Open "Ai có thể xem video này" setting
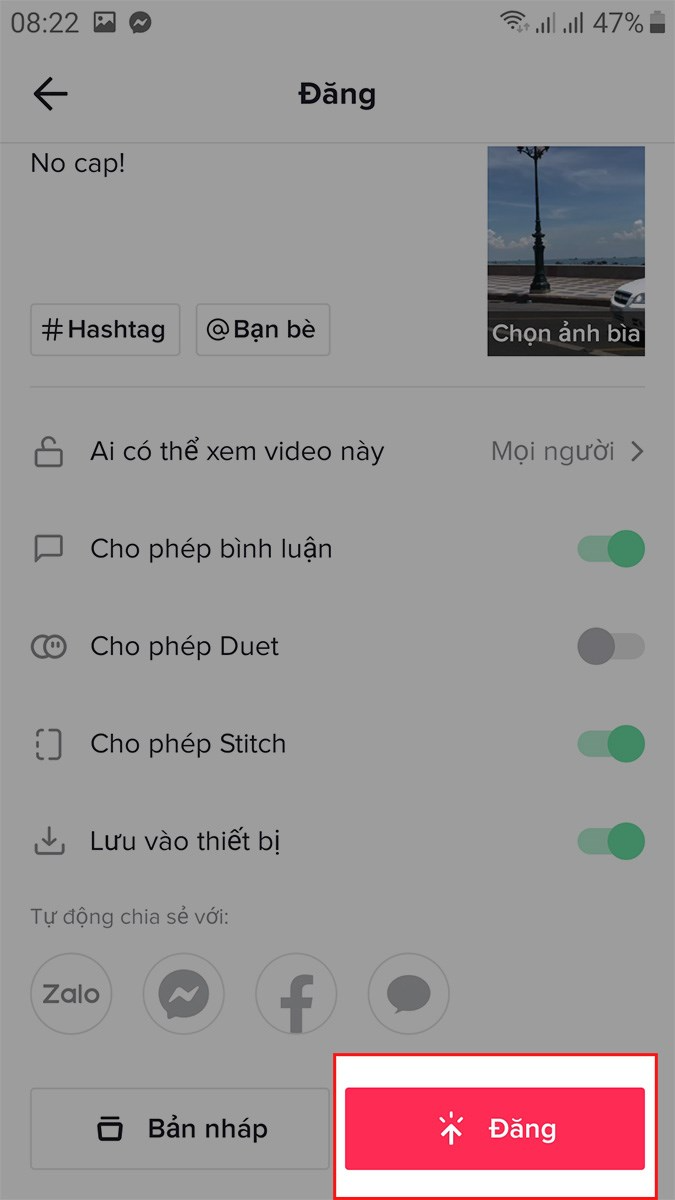Viewport: 675px width, 1200px height. 337,452
